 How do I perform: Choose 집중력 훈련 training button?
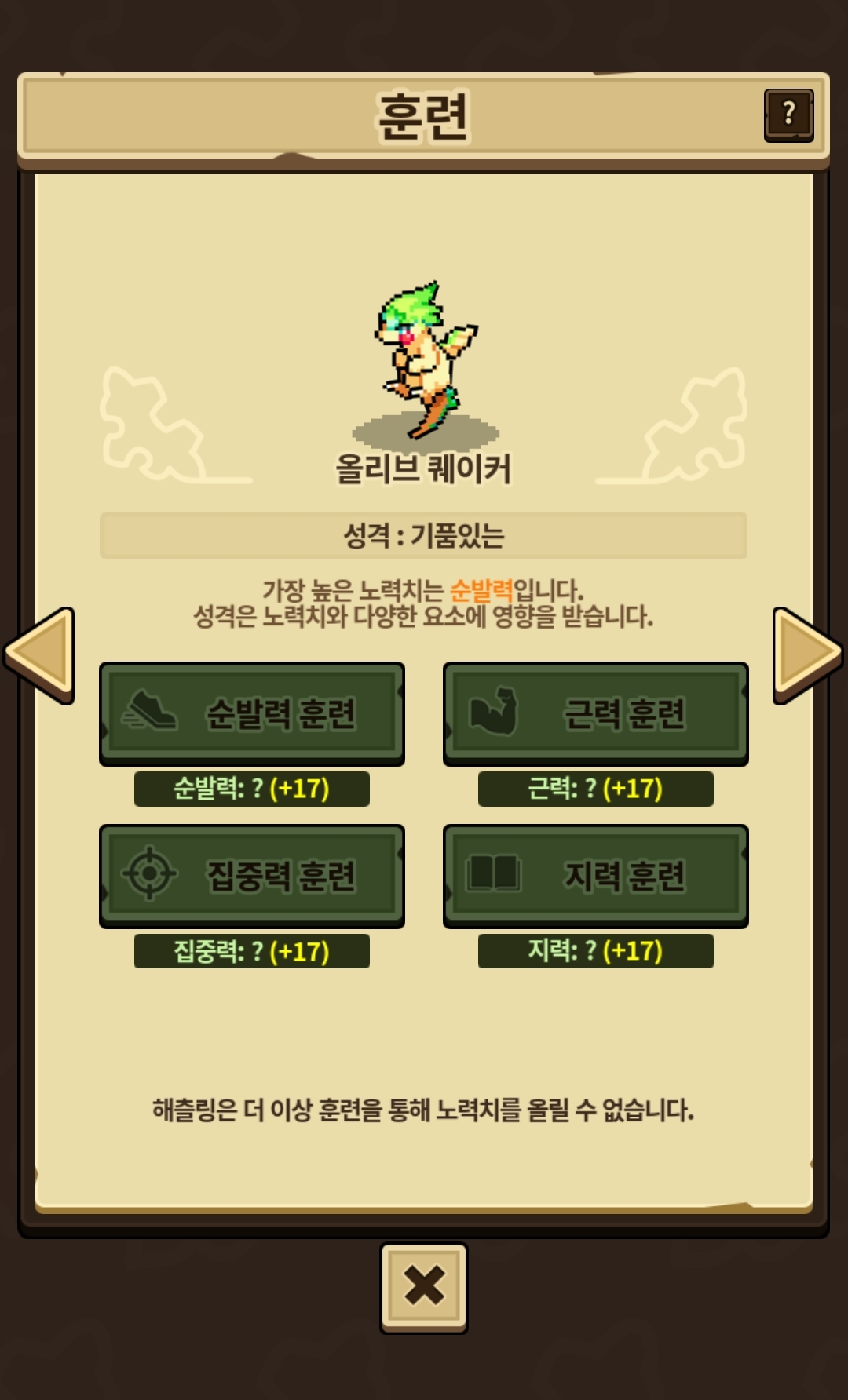point(252,875)
